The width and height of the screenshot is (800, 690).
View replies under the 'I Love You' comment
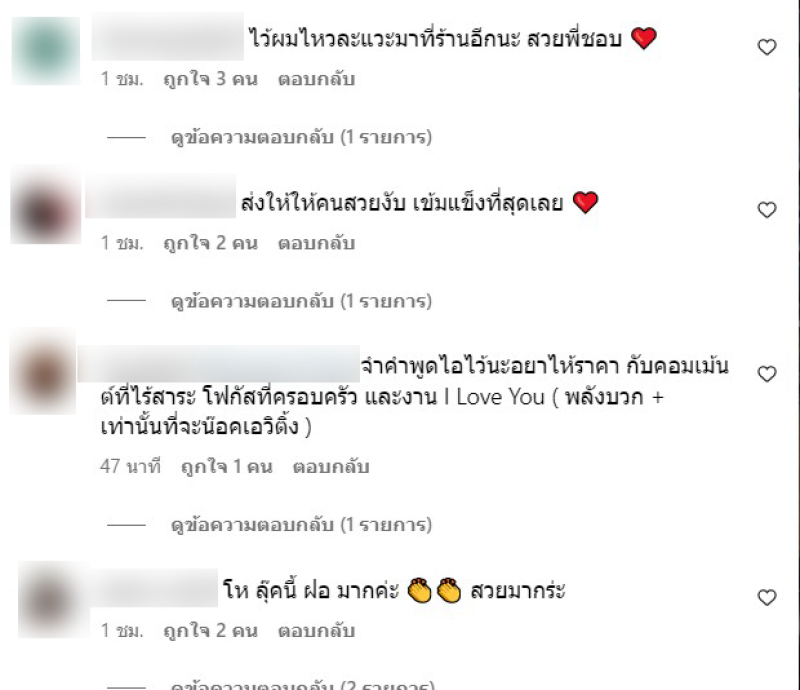[x=301, y=524]
